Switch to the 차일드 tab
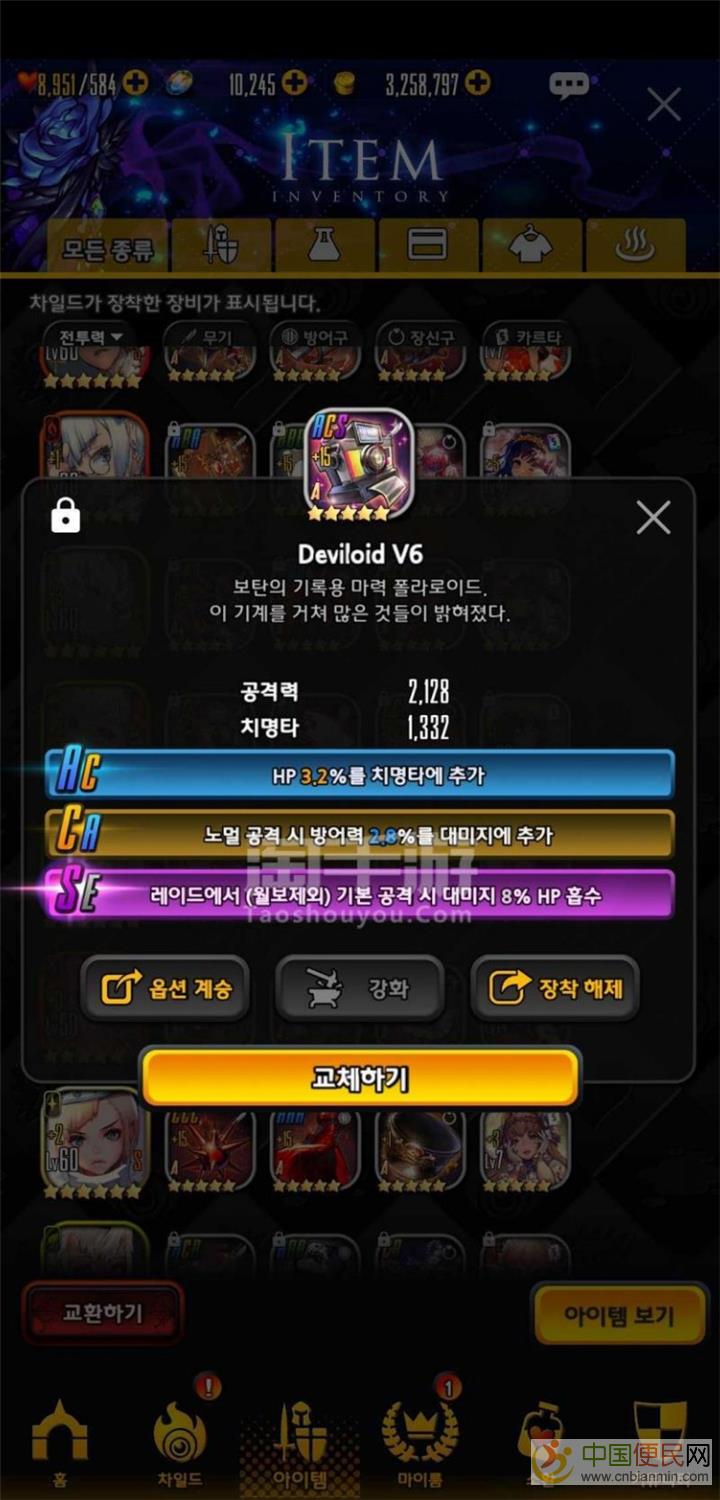Image resolution: width=720 pixels, height=1500 pixels. 182,1445
